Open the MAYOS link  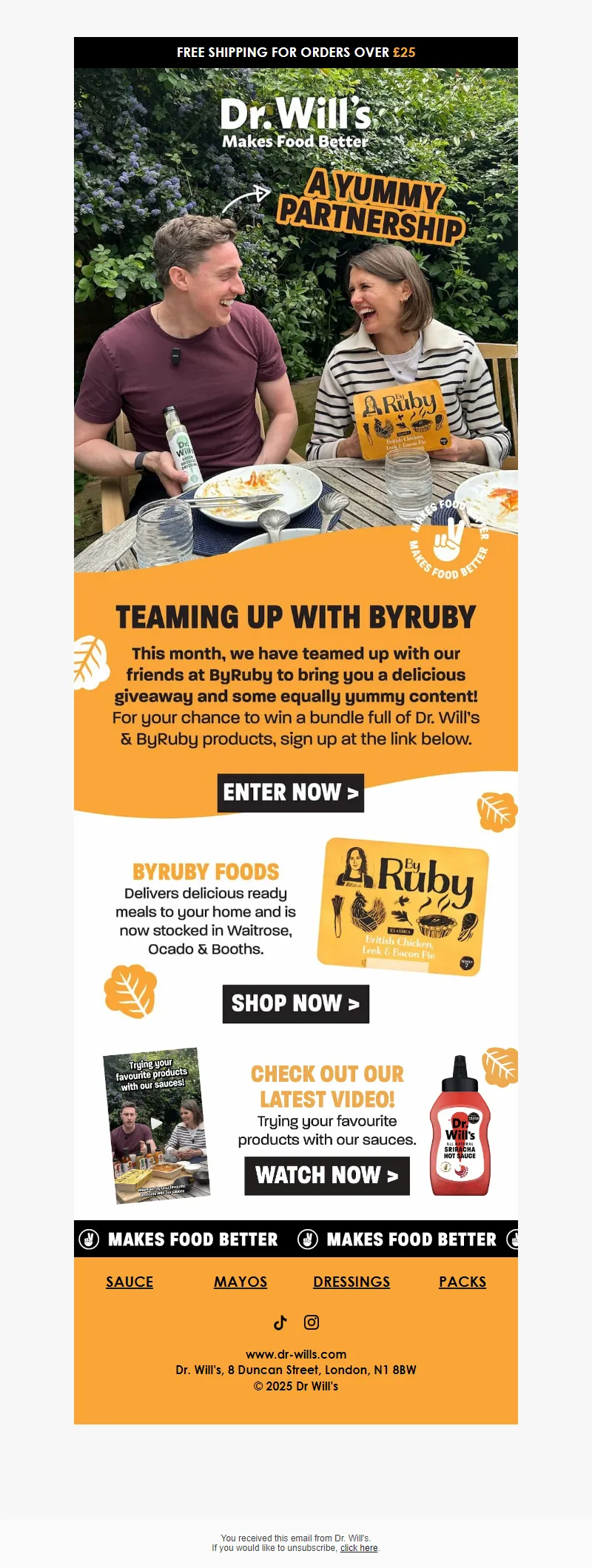[x=240, y=1282]
